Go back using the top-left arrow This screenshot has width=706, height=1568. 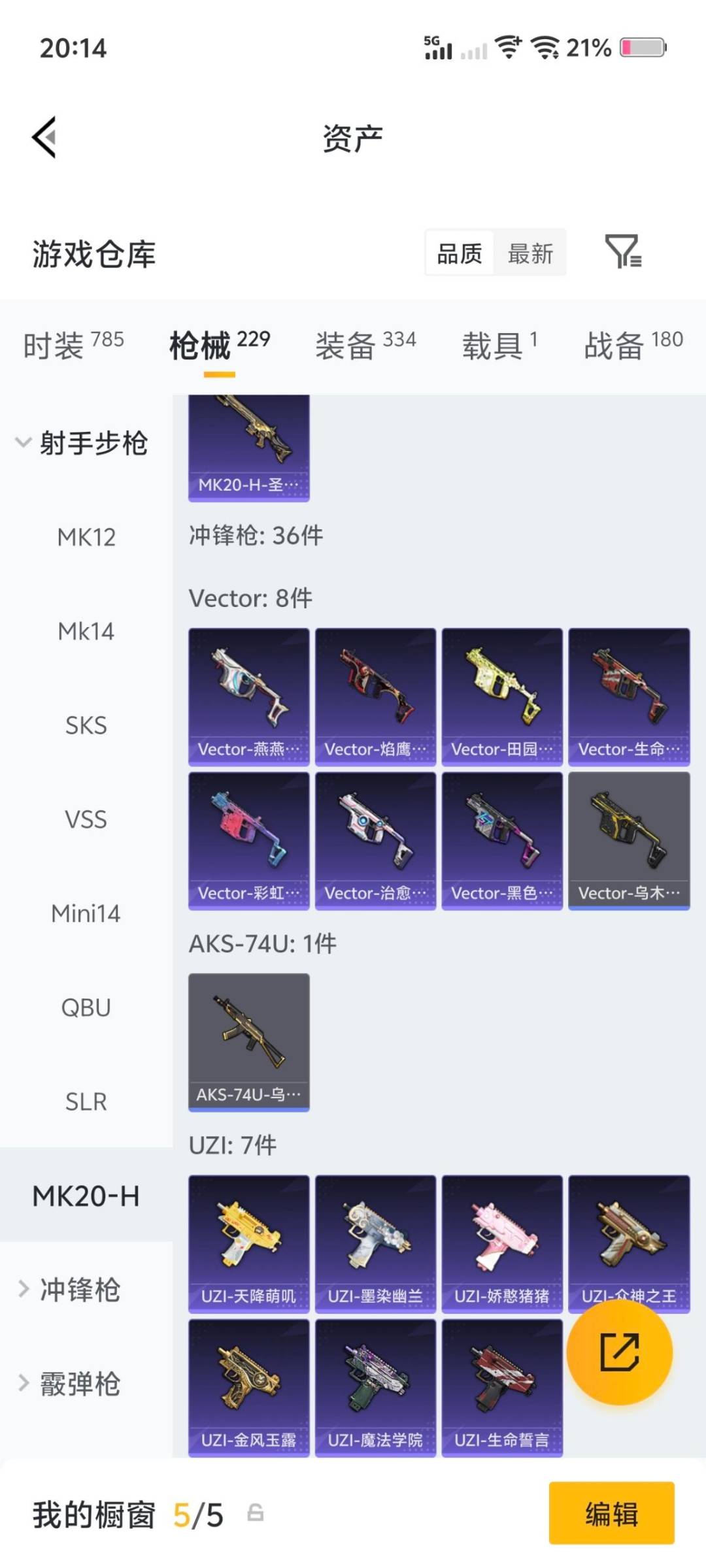coord(44,137)
